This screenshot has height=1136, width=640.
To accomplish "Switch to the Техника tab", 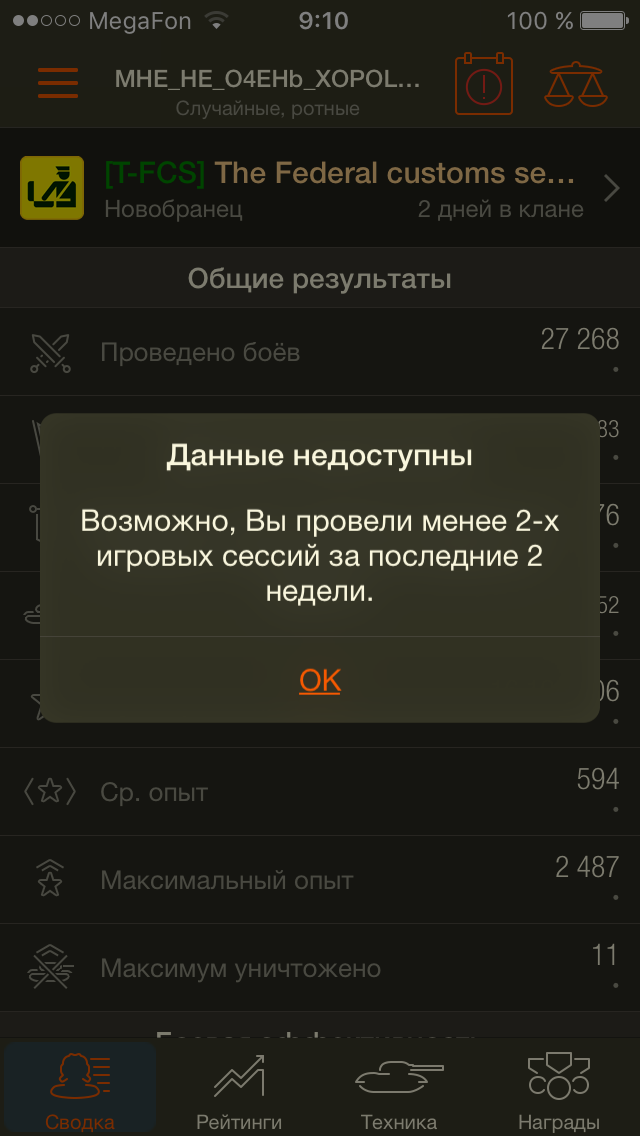I will tap(399, 1090).
